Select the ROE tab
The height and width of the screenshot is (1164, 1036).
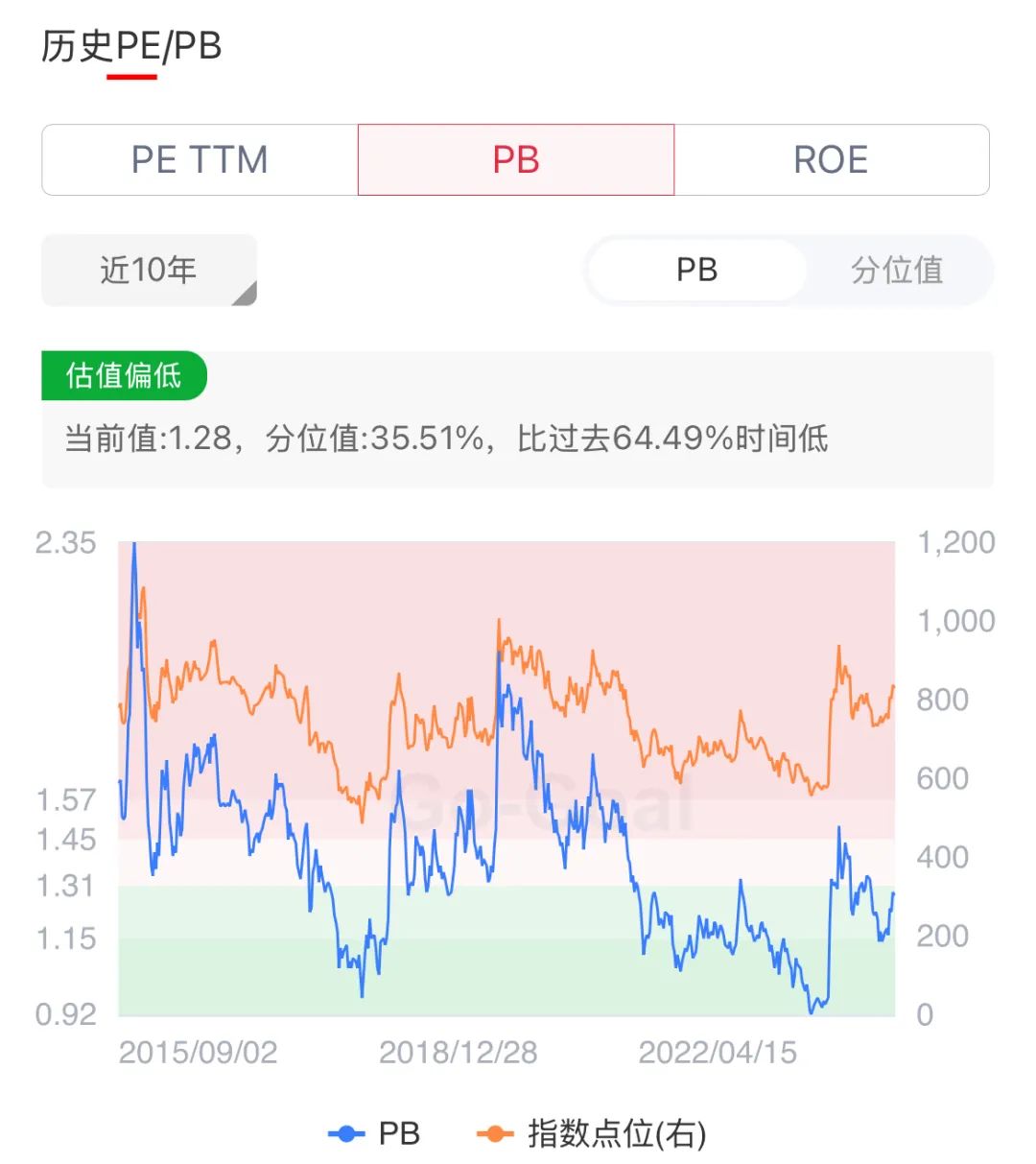click(831, 159)
